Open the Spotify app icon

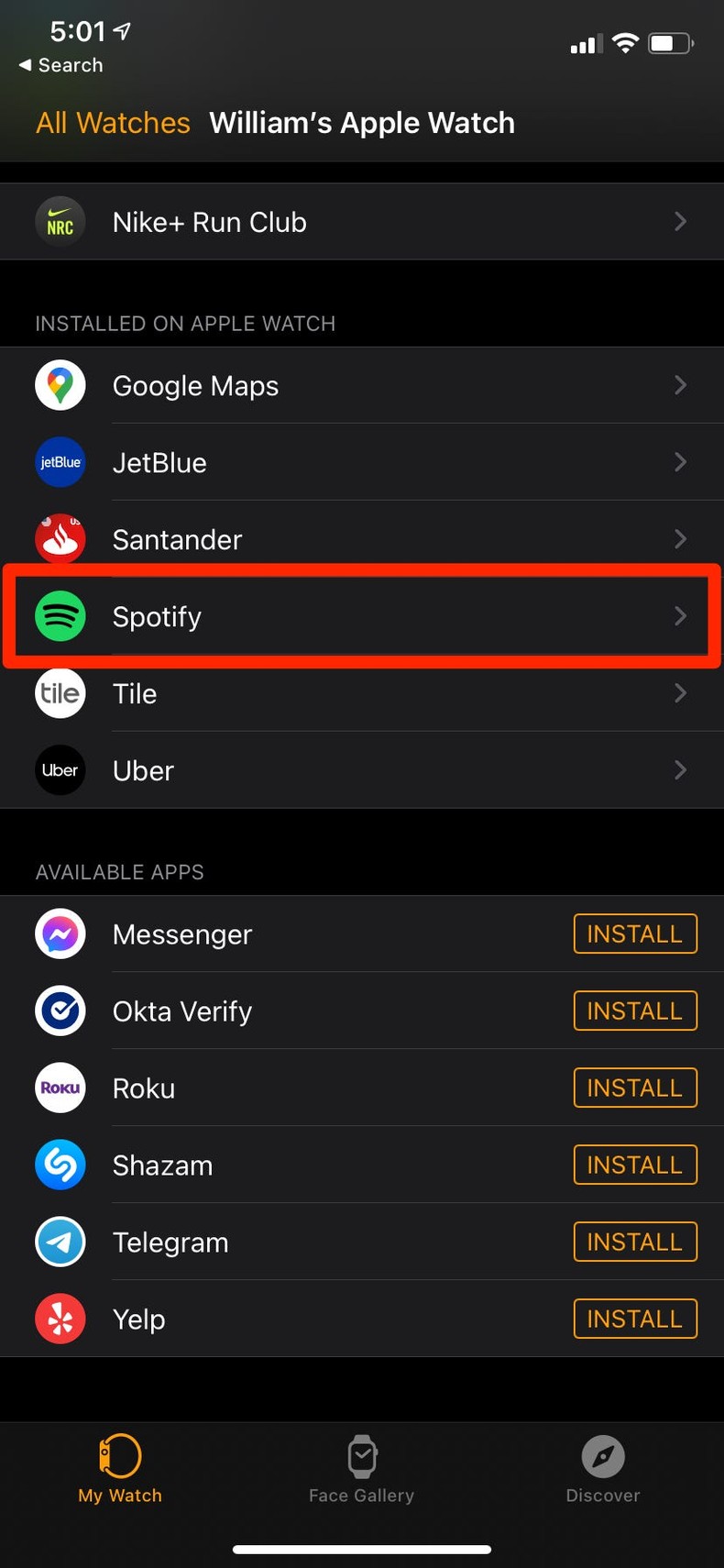60,616
